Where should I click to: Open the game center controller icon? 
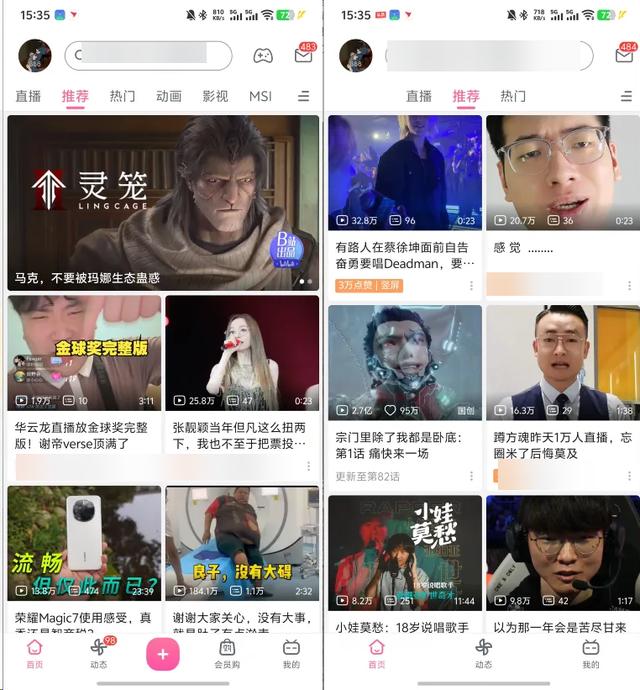262,56
